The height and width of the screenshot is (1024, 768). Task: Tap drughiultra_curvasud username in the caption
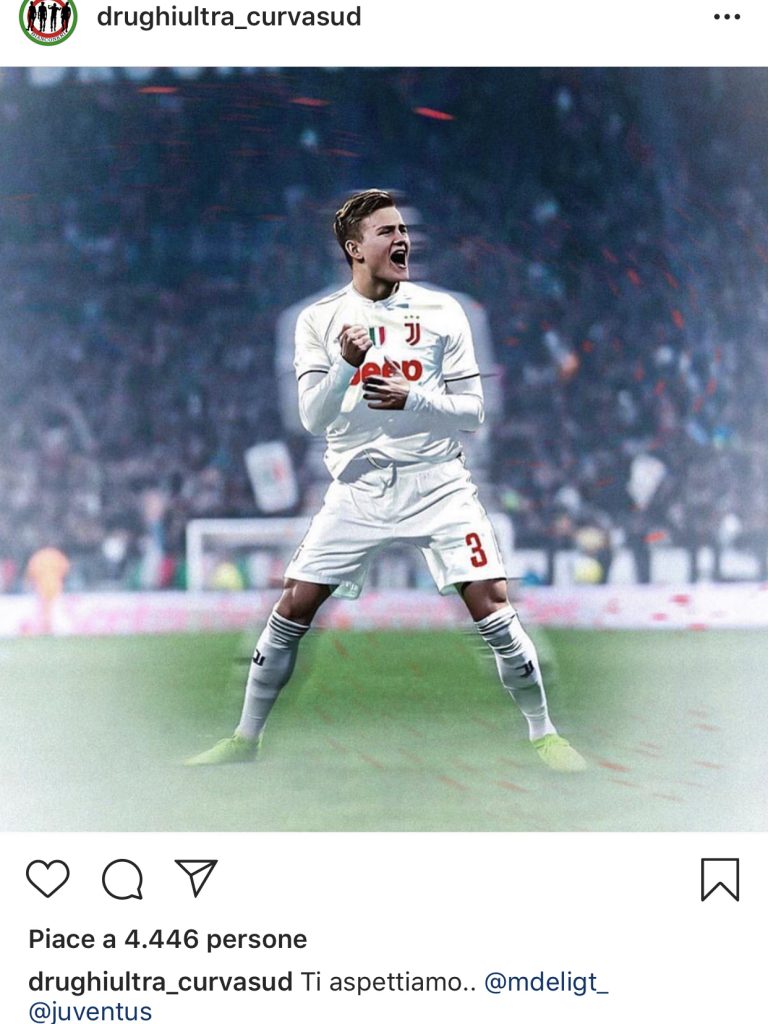click(x=160, y=981)
